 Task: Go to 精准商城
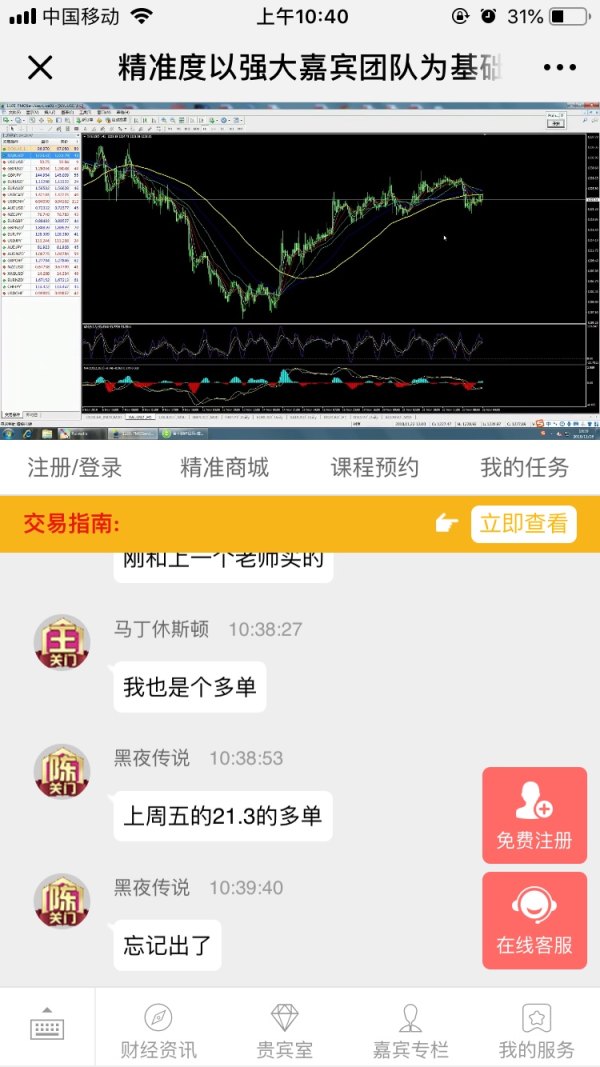(x=224, y=467)
